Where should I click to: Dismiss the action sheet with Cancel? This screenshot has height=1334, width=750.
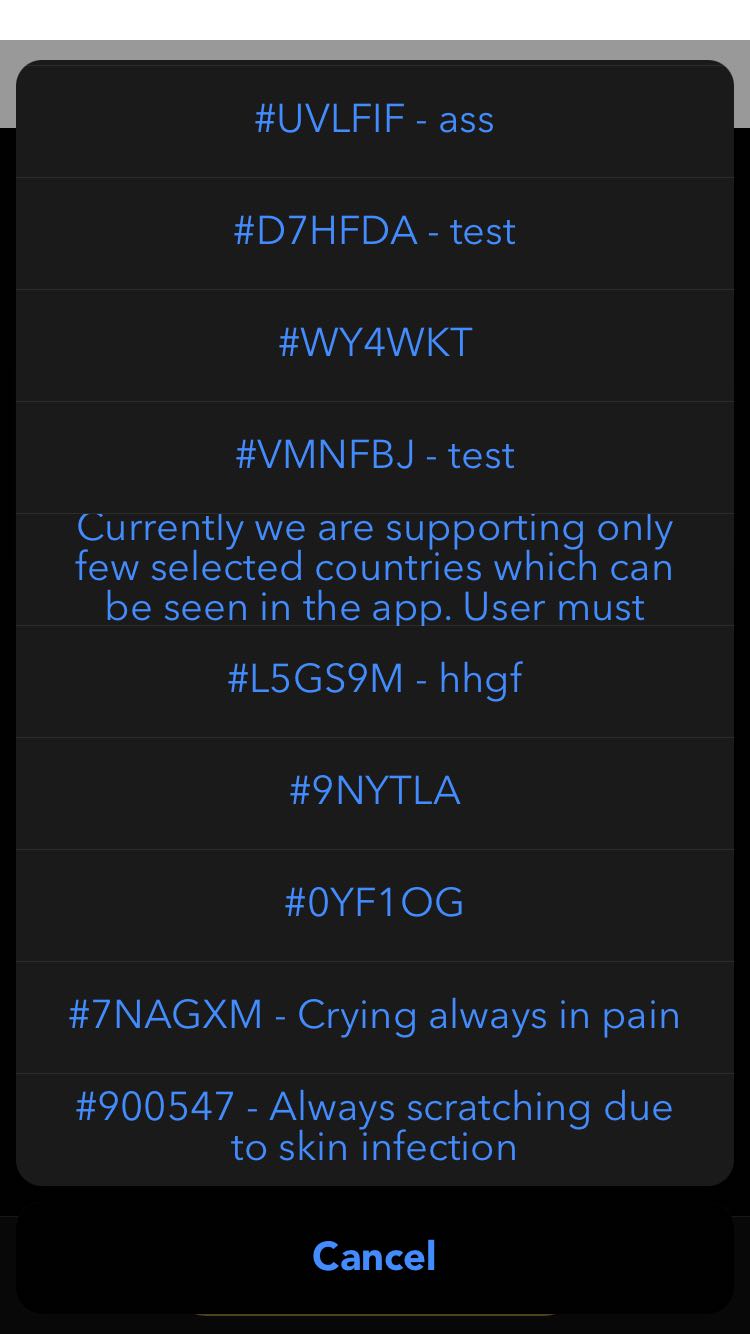(374, 1257)
